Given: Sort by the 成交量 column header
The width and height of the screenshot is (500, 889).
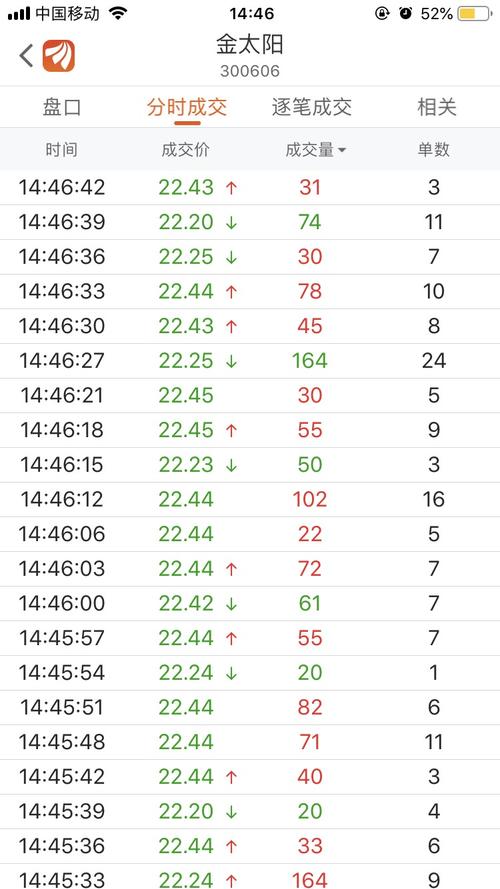Looking at the screenshot, I should coord(316,150).
